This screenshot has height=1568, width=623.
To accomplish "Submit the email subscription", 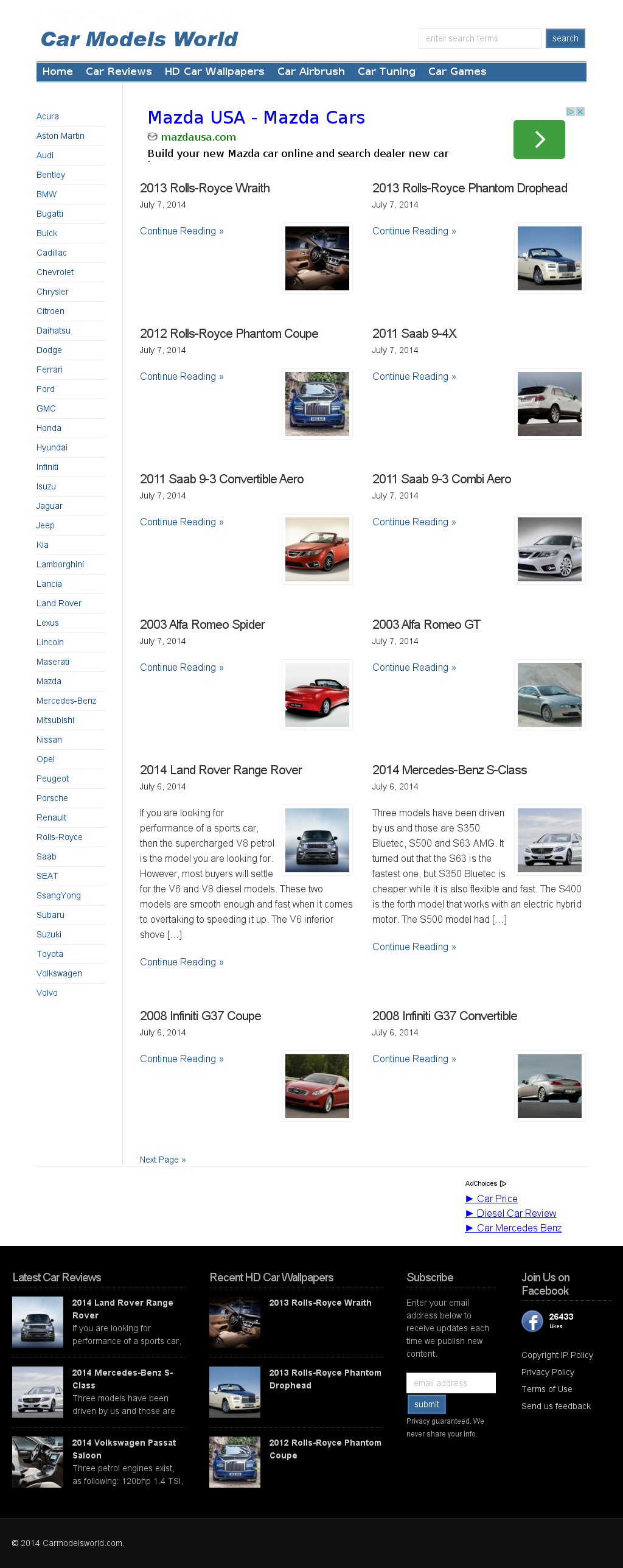I will [x=426, y=1404].
